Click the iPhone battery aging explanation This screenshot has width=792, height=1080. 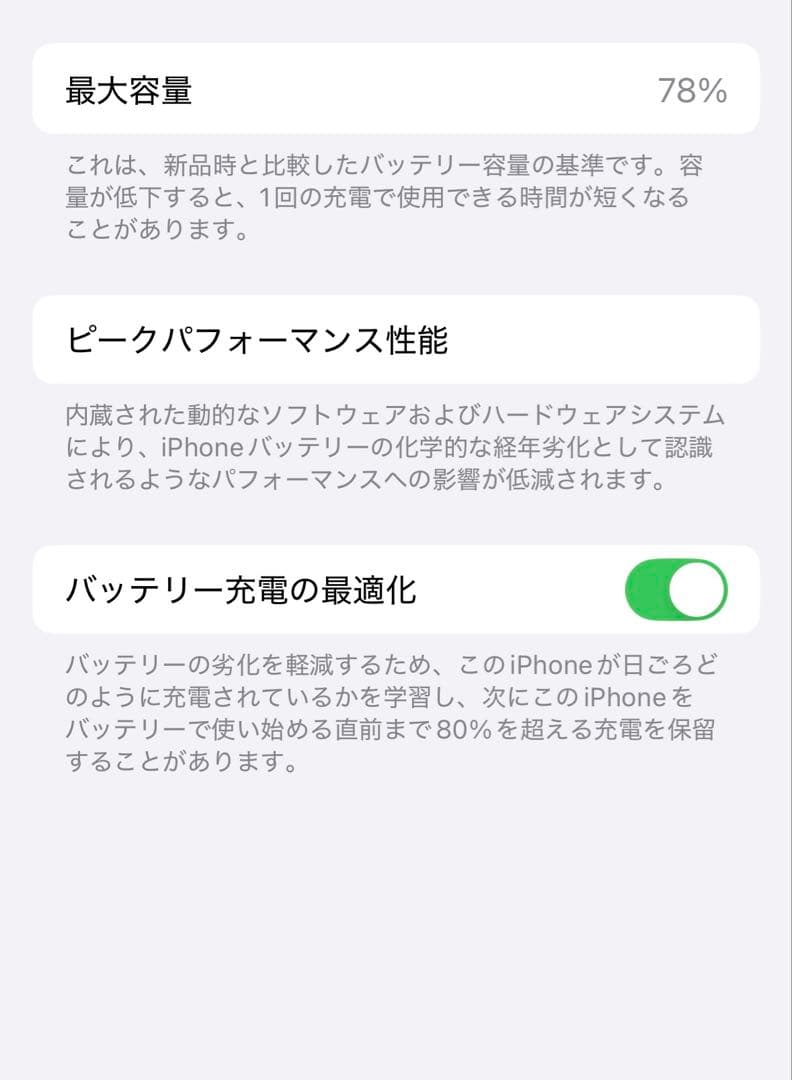click(390, 449)
